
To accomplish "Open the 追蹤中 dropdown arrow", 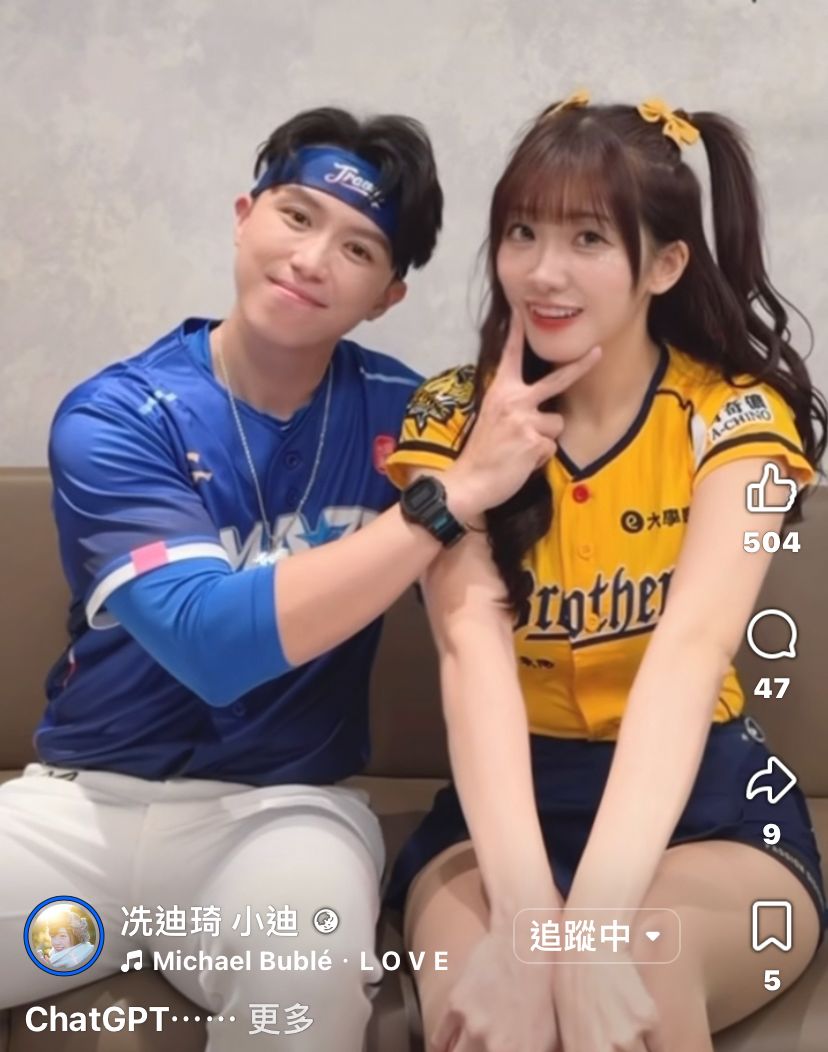I will point(652,938).
